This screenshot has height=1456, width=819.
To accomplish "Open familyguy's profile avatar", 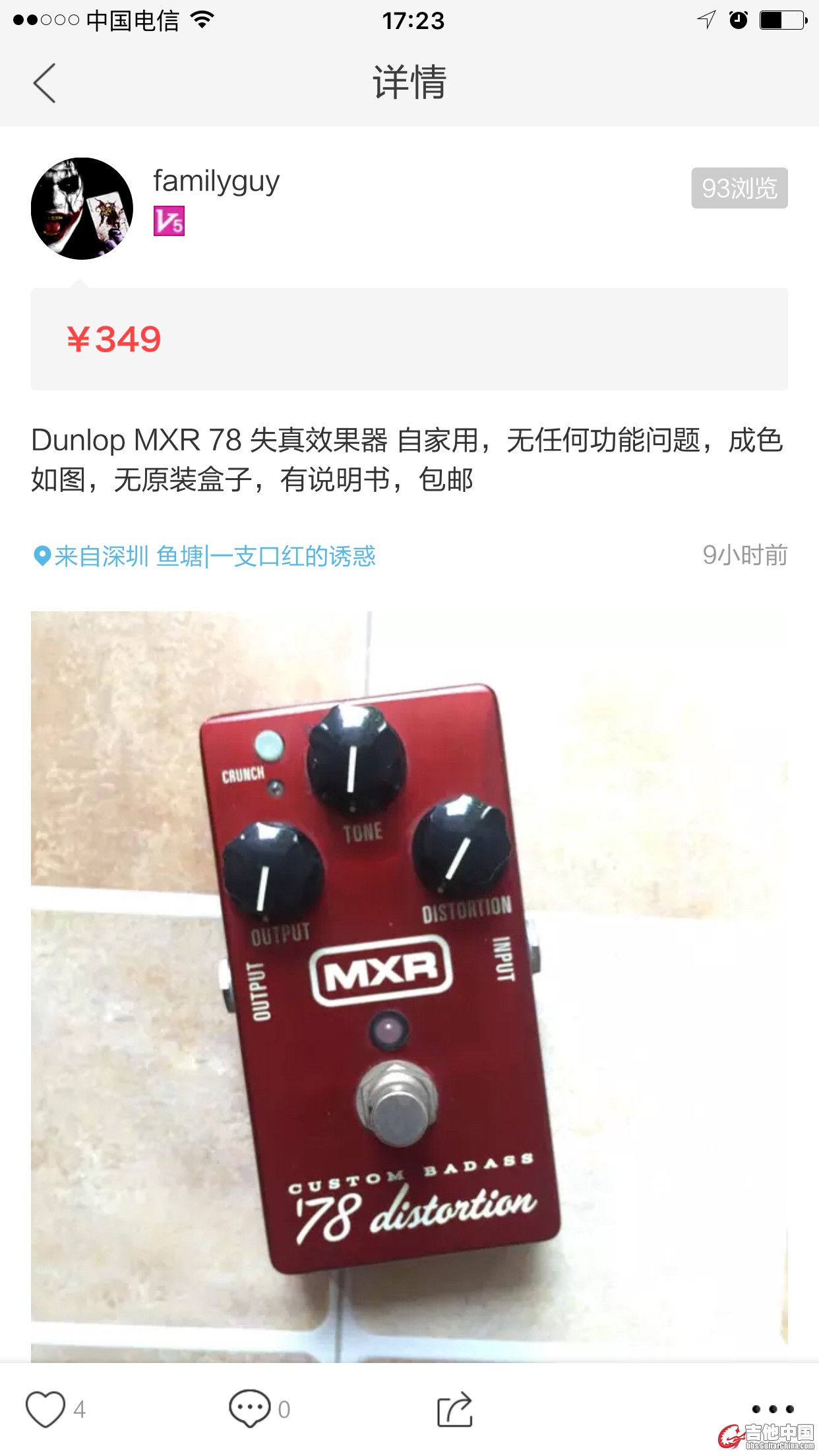I will tap(82, 208).
